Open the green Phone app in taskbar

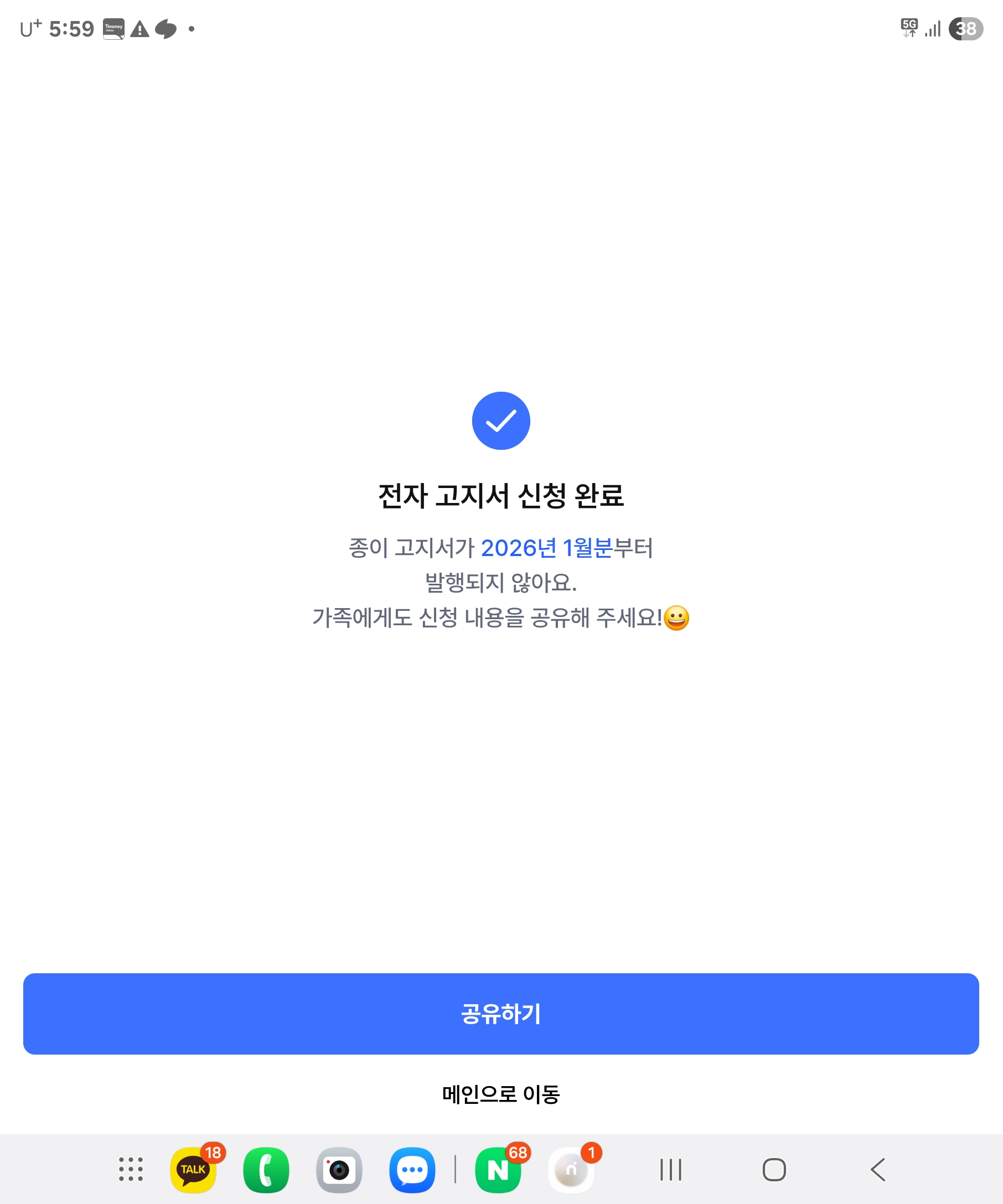pyautogui.click(x=266, y=1170)
